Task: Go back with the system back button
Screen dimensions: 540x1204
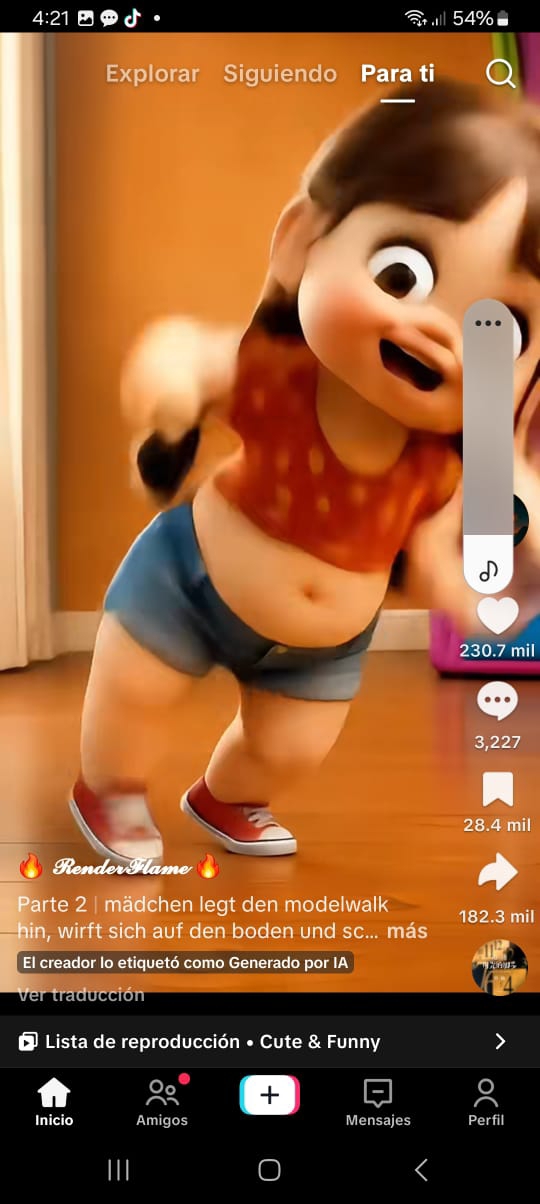Action: point(421,1170)
